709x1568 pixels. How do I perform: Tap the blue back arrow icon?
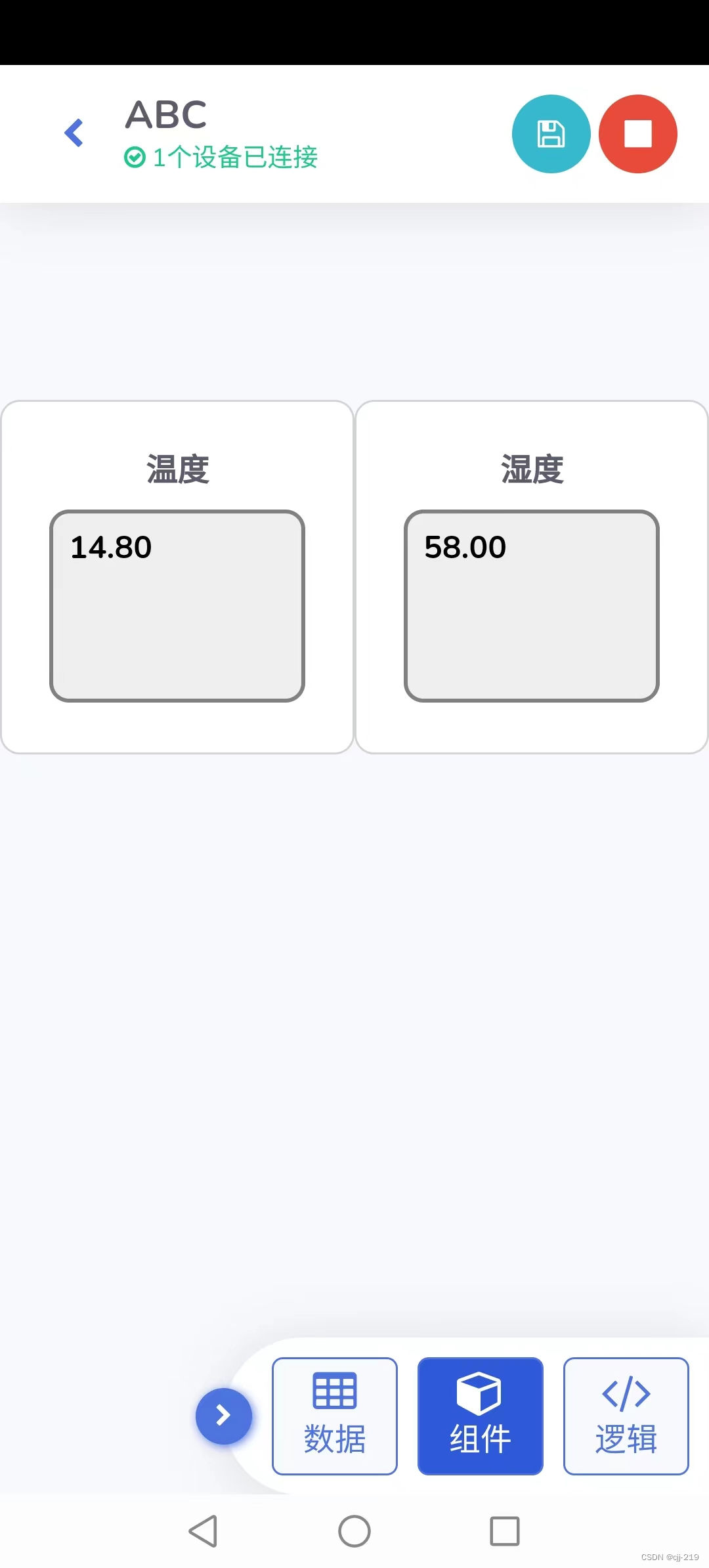[x=74, y=133]
